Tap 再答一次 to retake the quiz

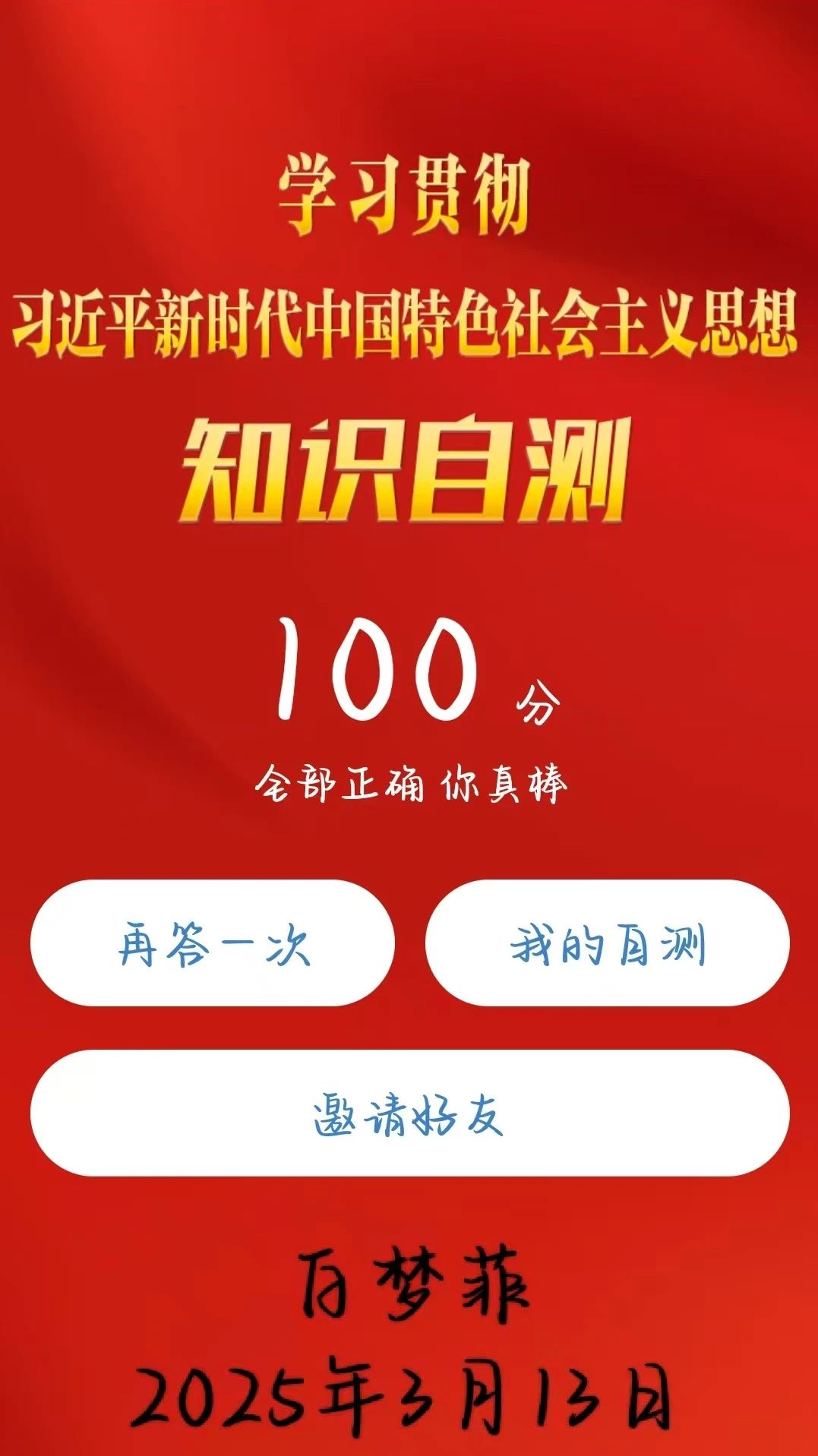coord(213,943)
